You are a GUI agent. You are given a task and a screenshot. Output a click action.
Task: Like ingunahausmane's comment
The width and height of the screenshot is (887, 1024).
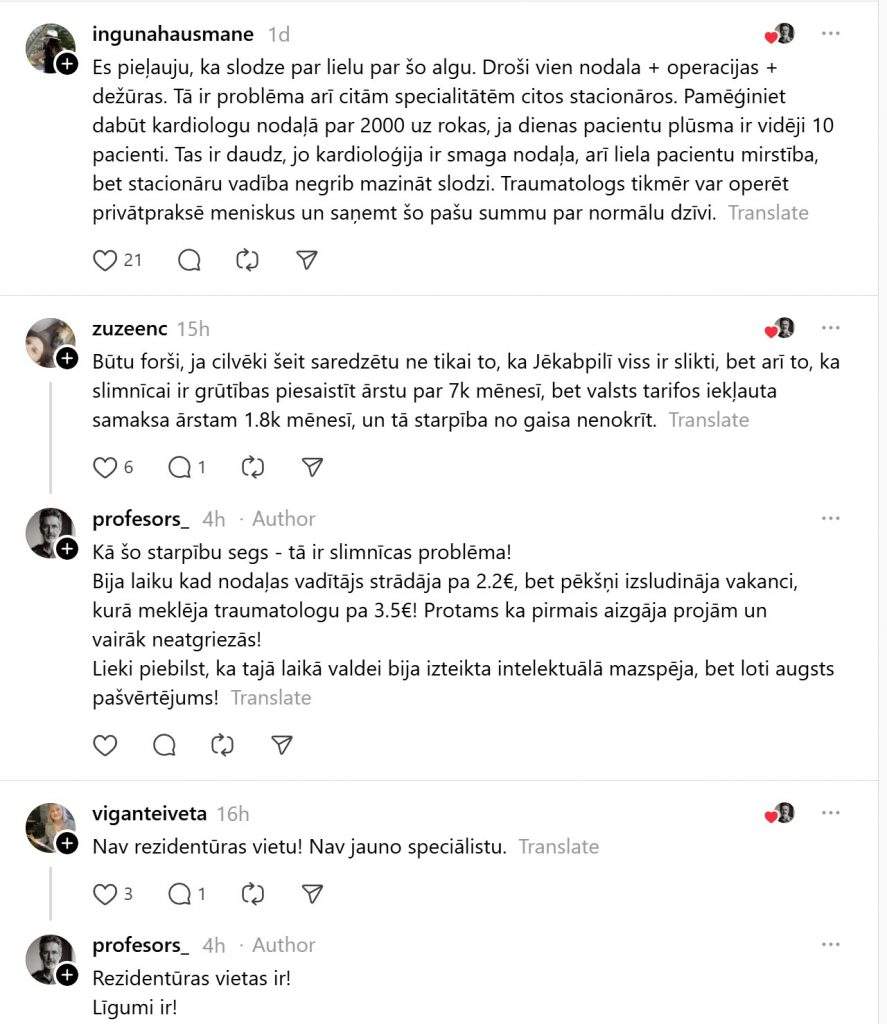(105, 260)
